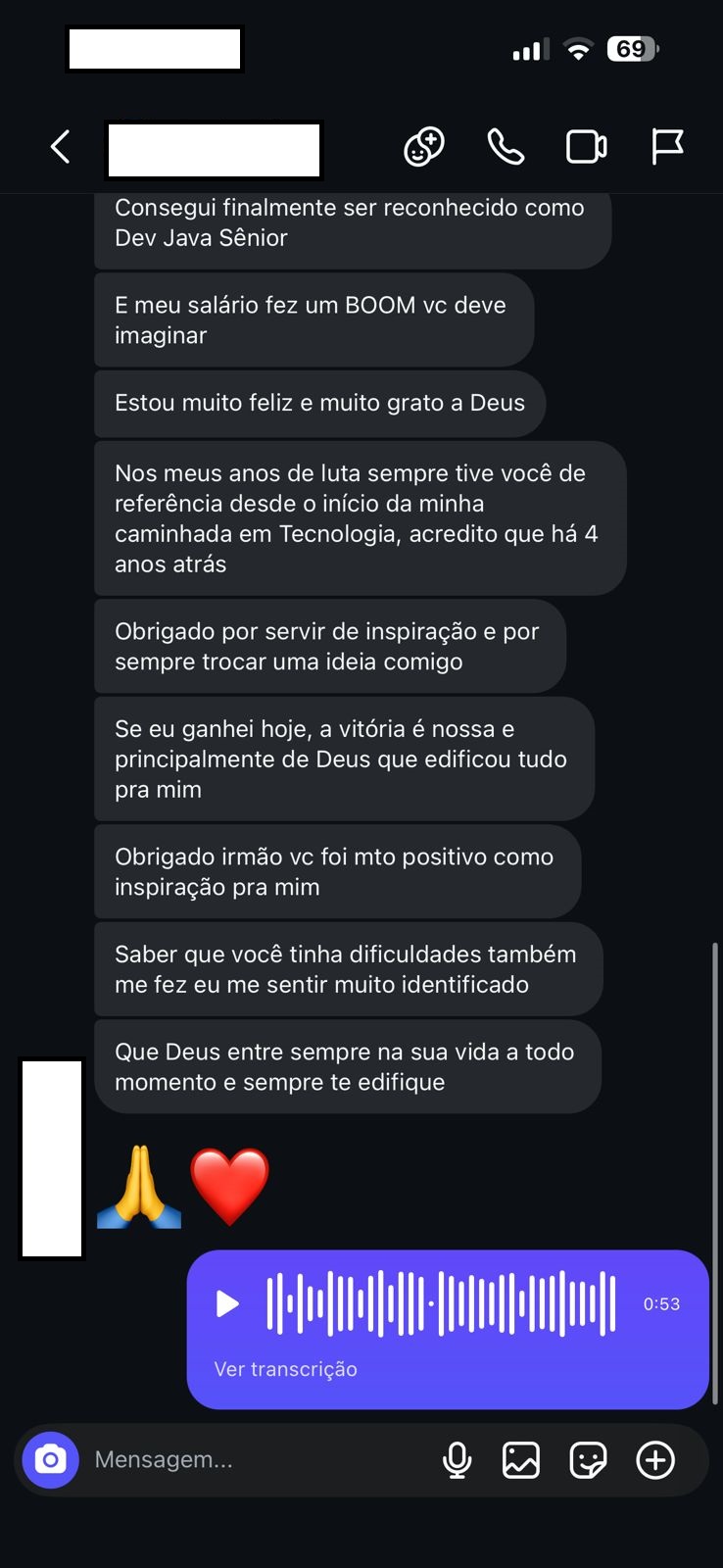Start a voice call

[506, 148]
